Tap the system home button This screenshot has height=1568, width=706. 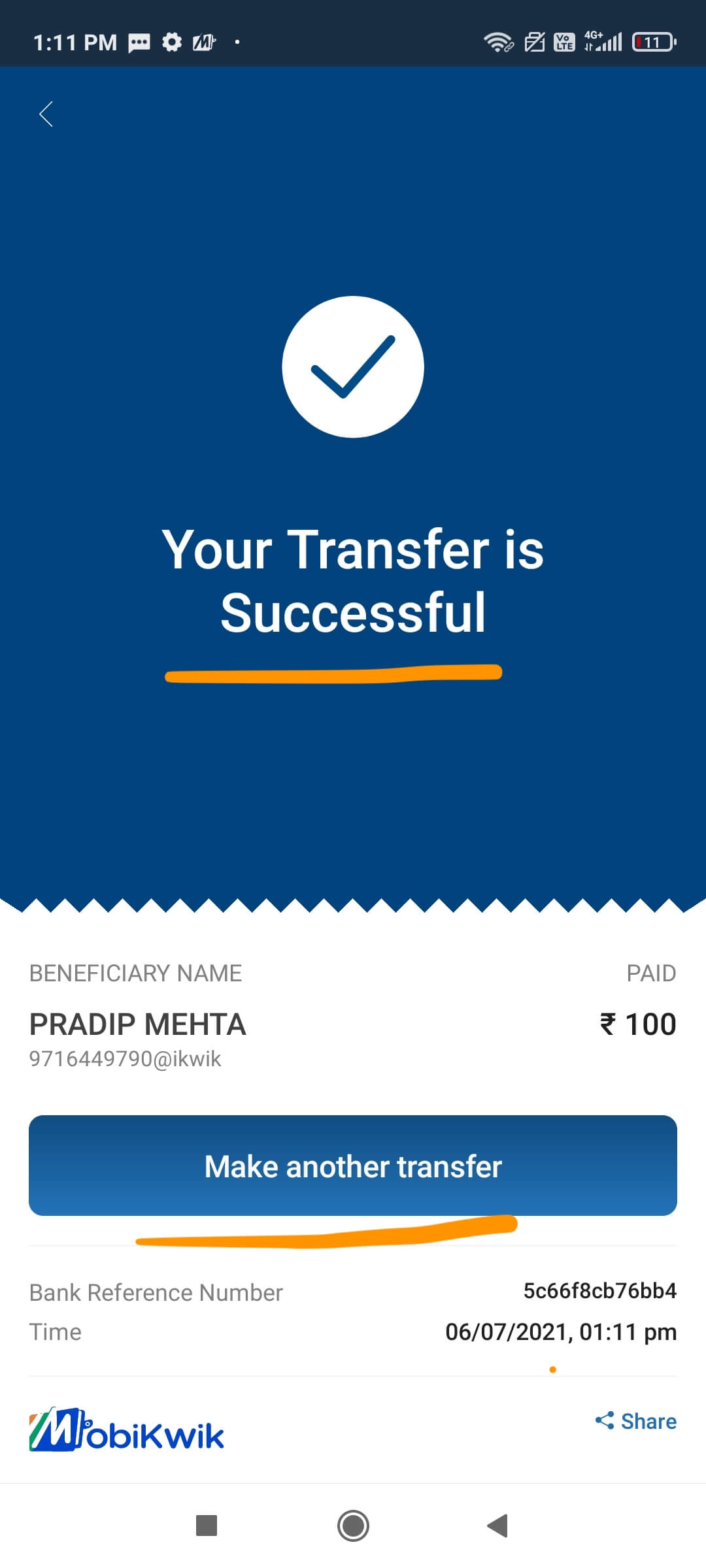(x=353, y=1526)
